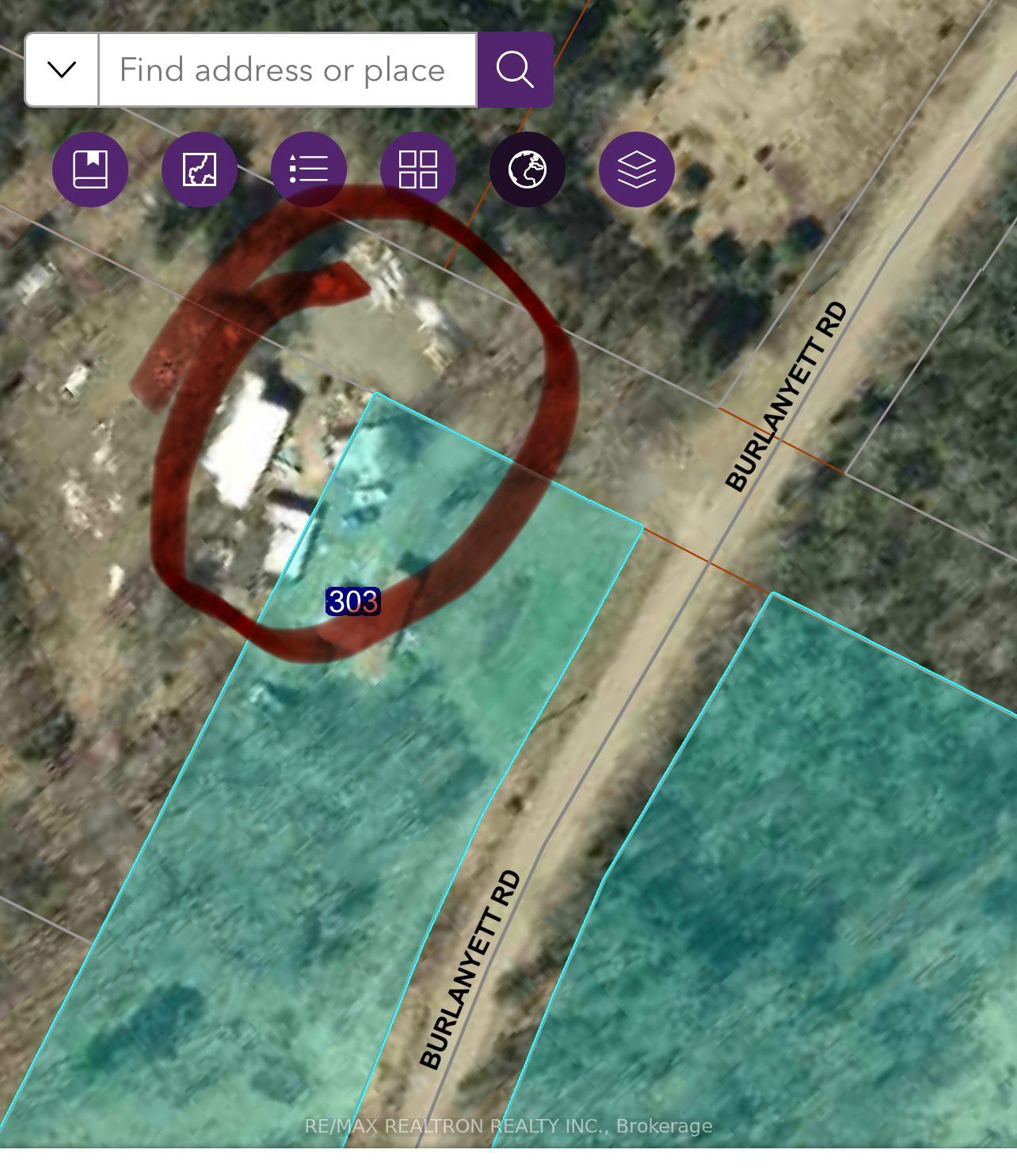Open the layers list

pos(637,169)
